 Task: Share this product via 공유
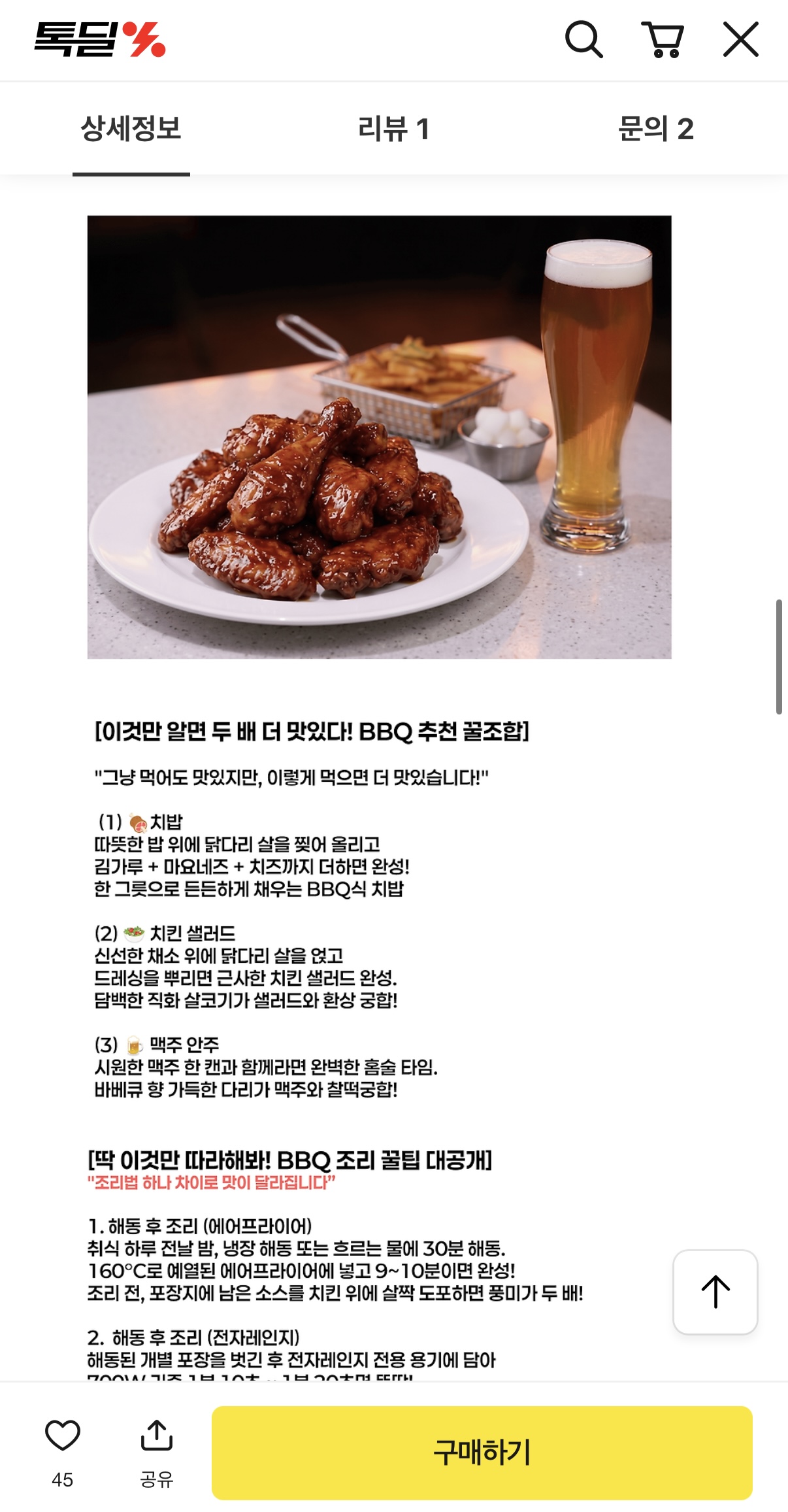coord(157,1451)
